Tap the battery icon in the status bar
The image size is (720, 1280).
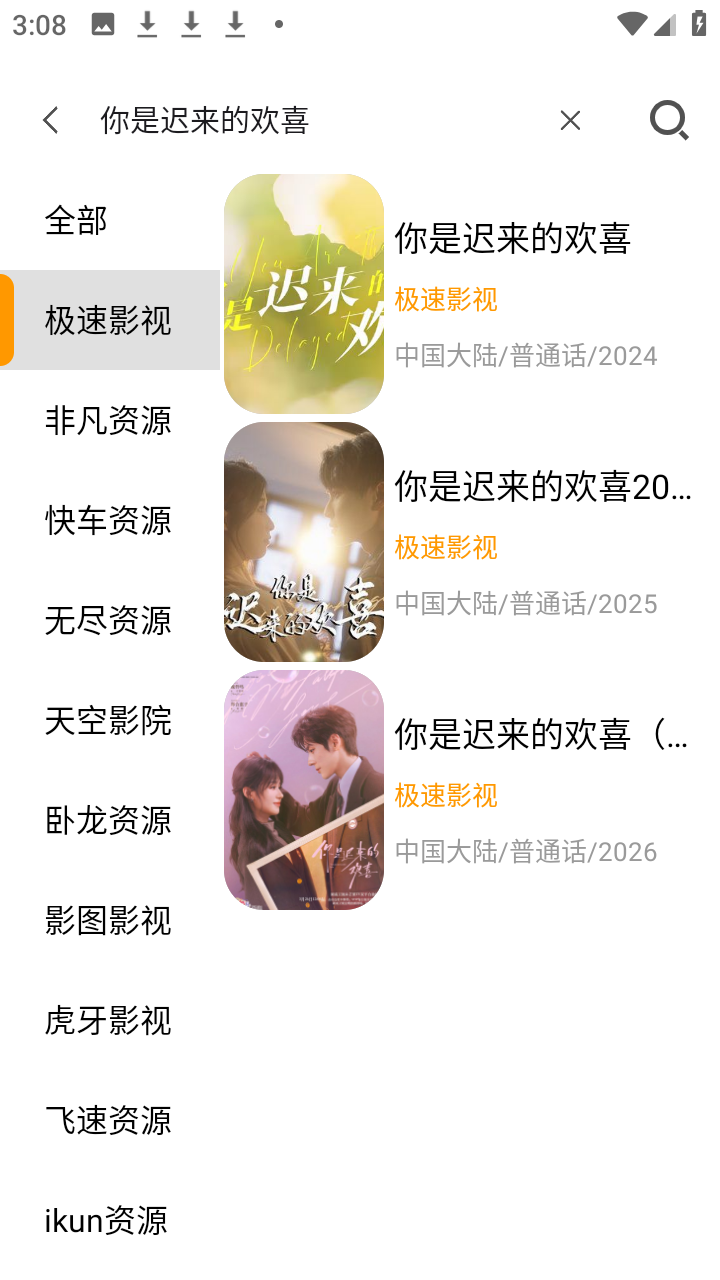696,24
